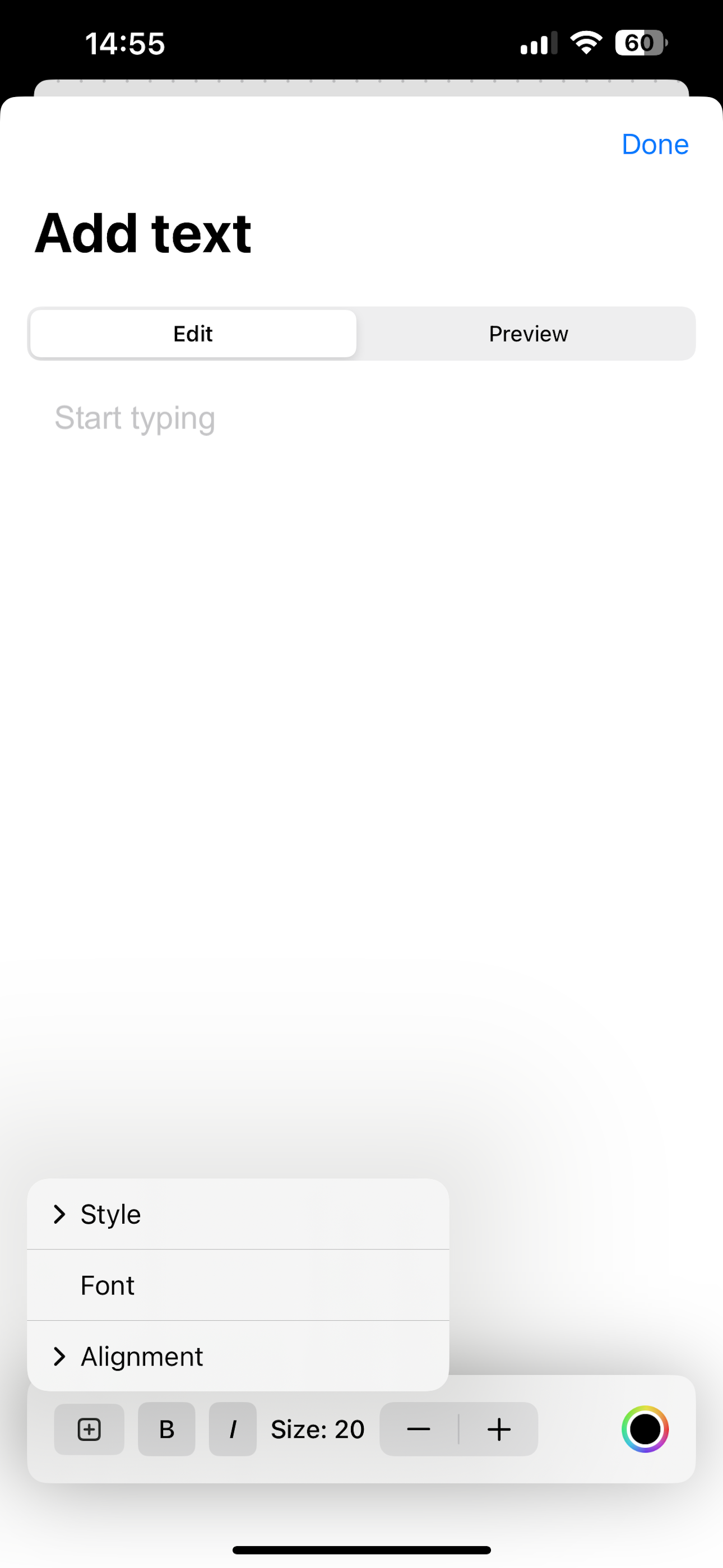The height and width of the screenshot is (1568, 723).
Task: Toggle italic formatting
Action: 233,1428
